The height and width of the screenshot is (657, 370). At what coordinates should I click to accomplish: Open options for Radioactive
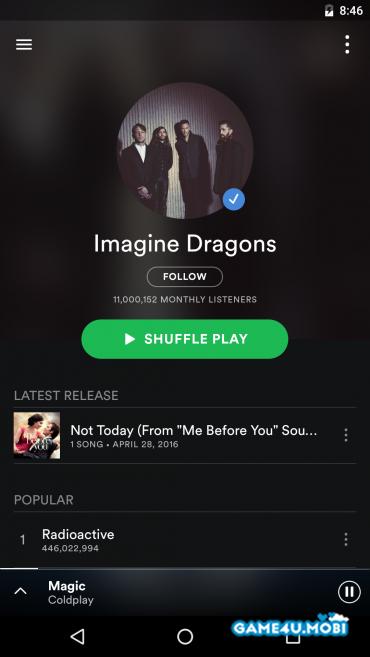tap(346, 540)
